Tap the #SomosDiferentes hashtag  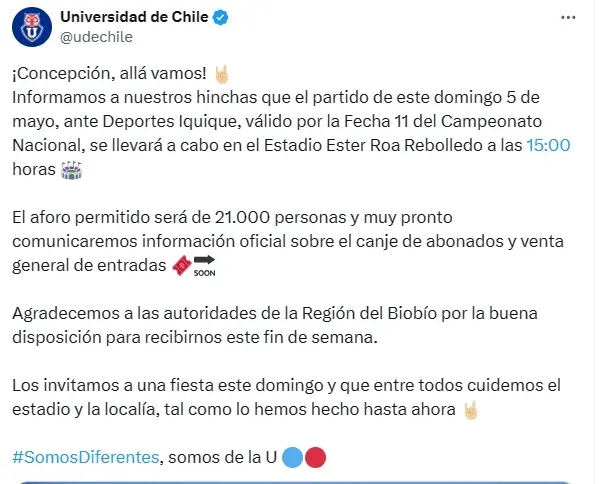pos(85,456)
